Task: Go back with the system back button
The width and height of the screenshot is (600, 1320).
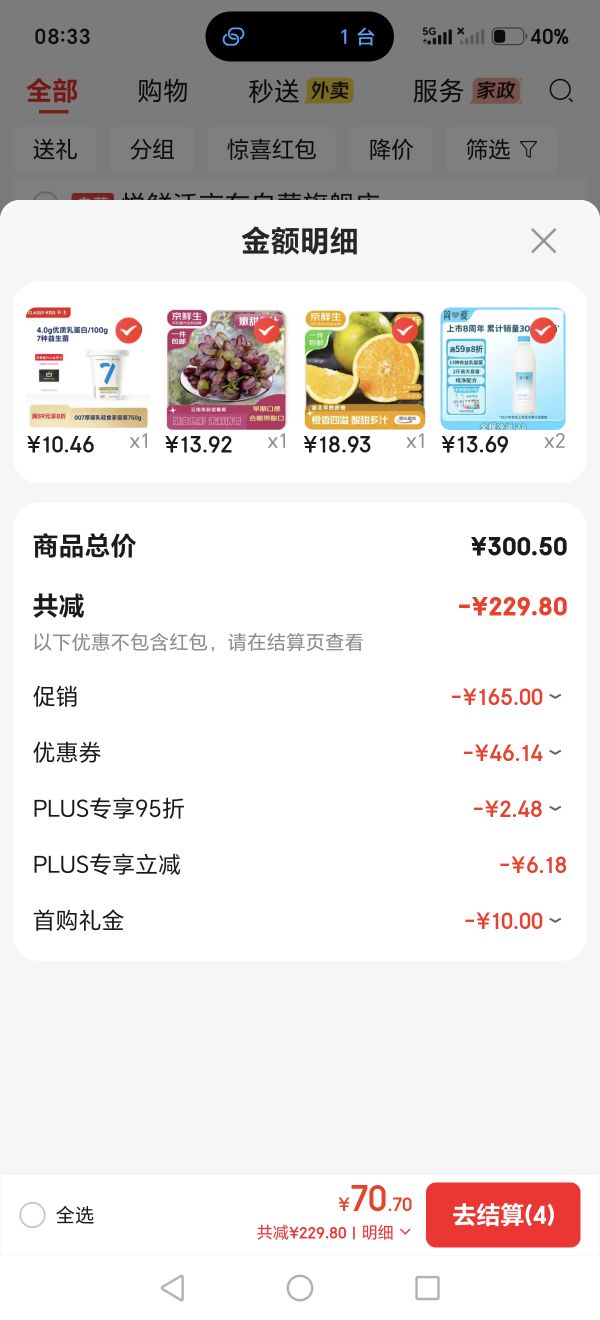Action: pyautogui.click(x=172, y=1288)
